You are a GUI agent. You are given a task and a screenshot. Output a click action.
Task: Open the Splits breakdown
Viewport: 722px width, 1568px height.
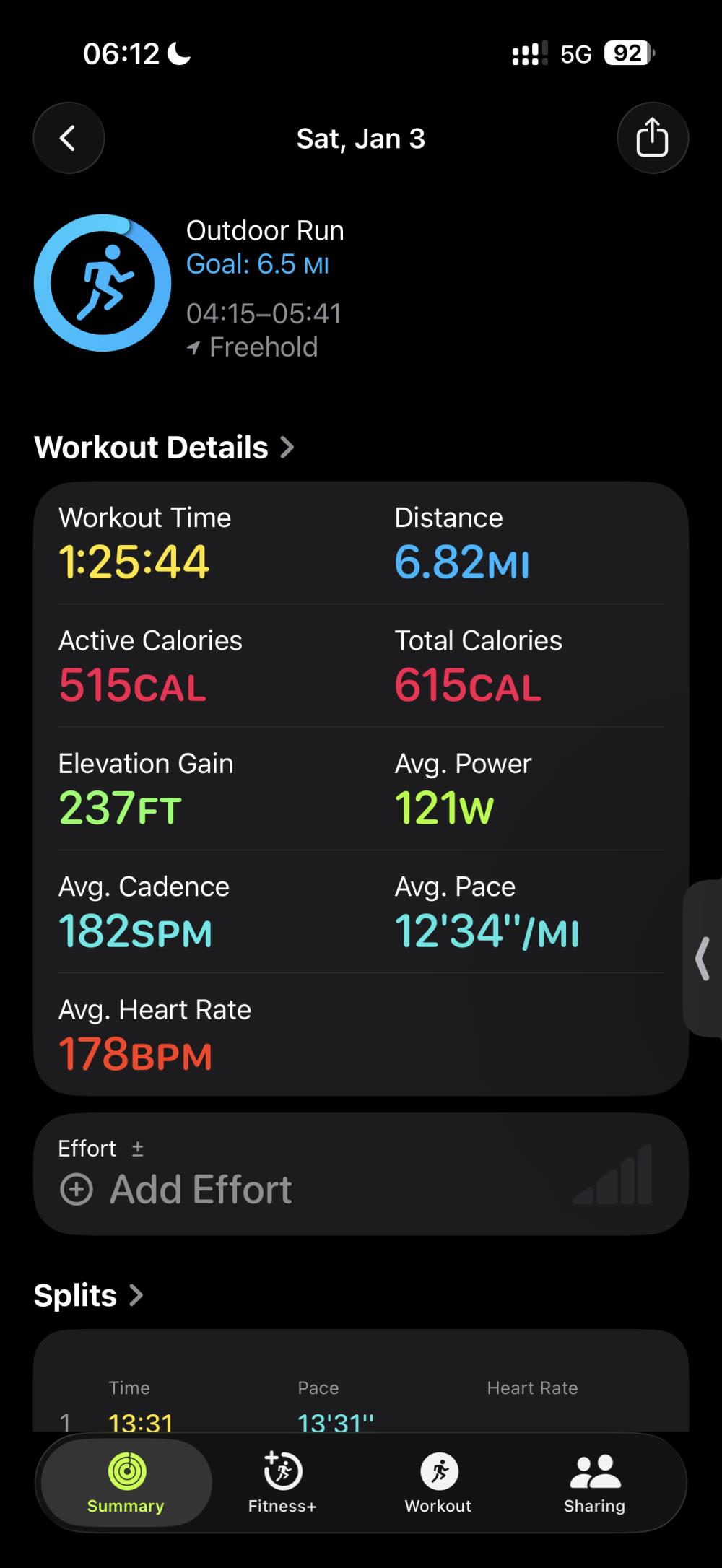pos(88,1295)
